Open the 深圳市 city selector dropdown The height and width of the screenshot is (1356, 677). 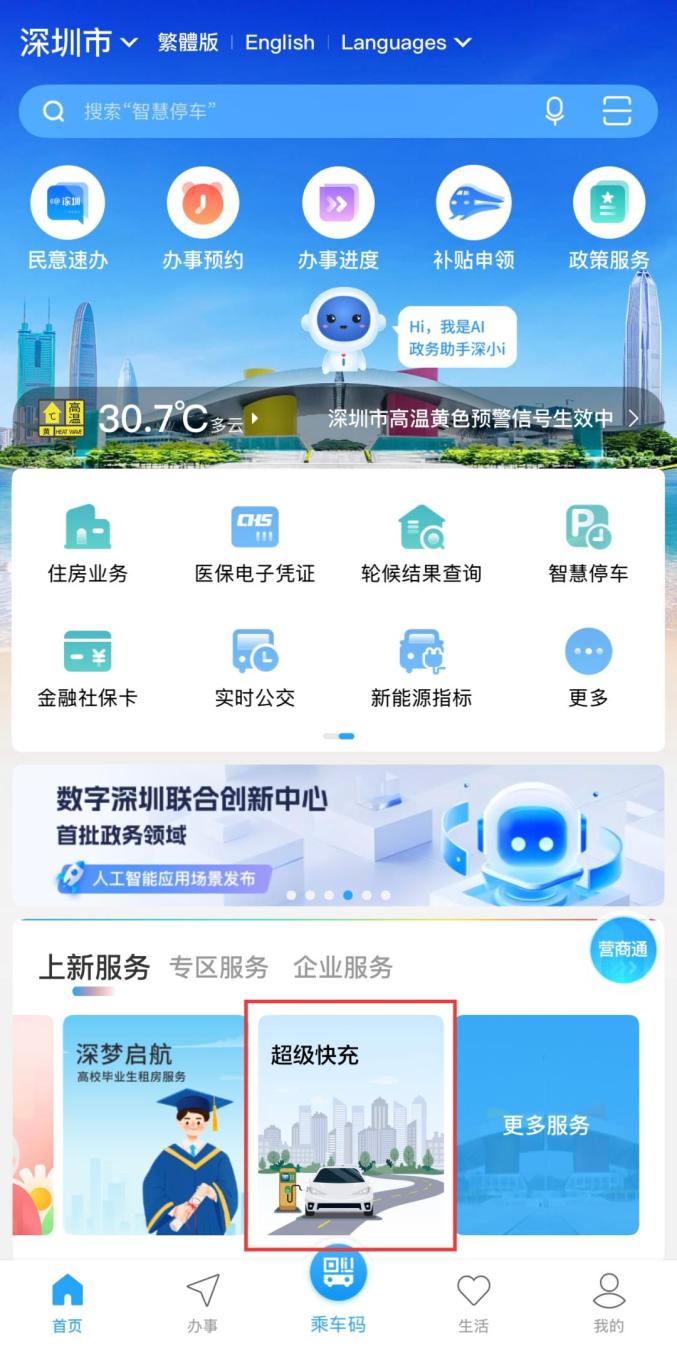(78, 43)
